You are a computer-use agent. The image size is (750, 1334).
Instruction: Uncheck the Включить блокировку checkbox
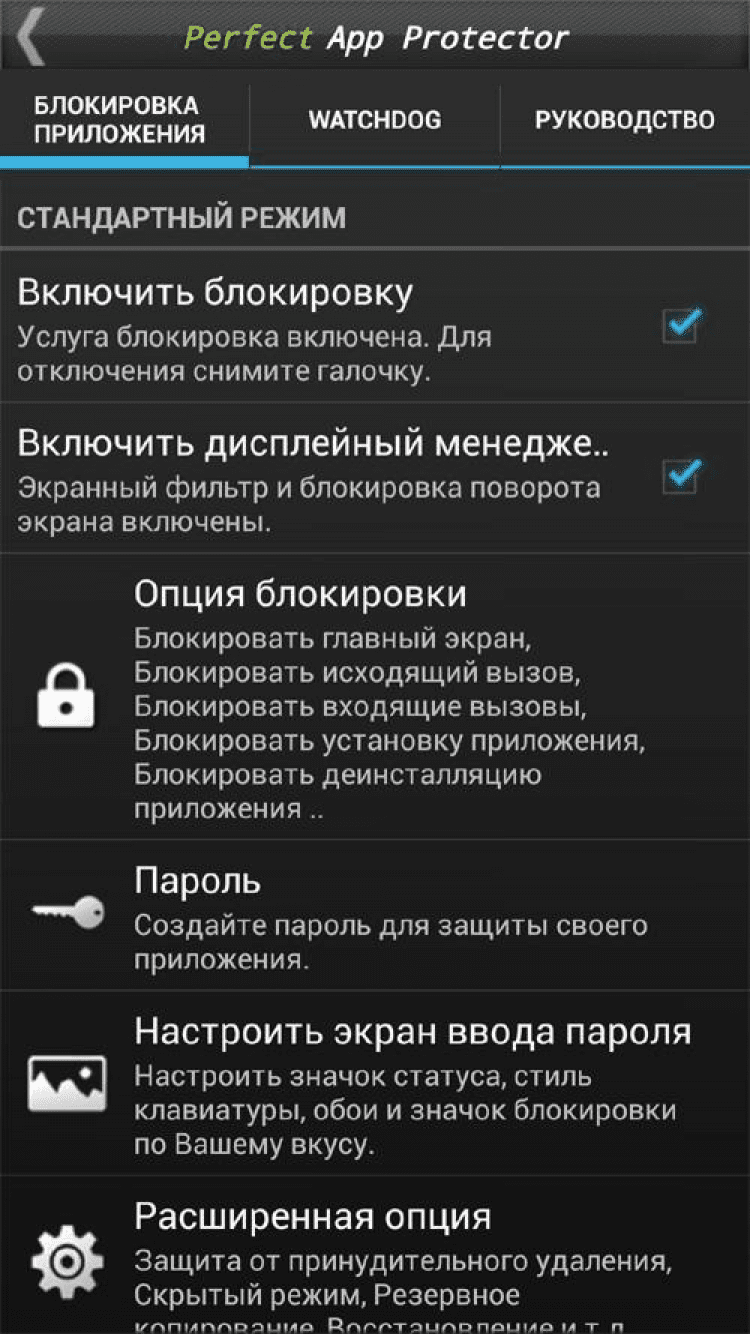coord(682,326)
